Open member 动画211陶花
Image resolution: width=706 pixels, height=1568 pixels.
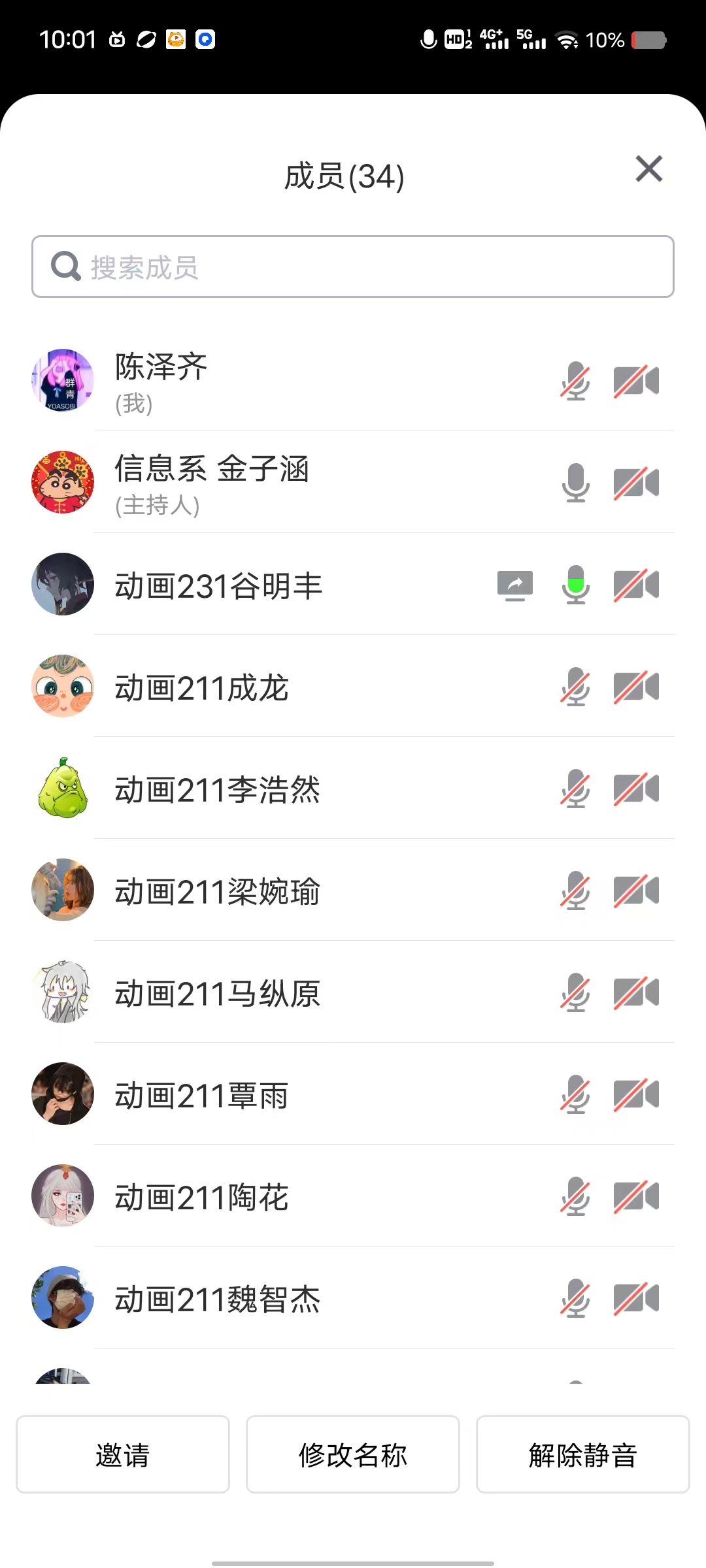click(261, 1197)
